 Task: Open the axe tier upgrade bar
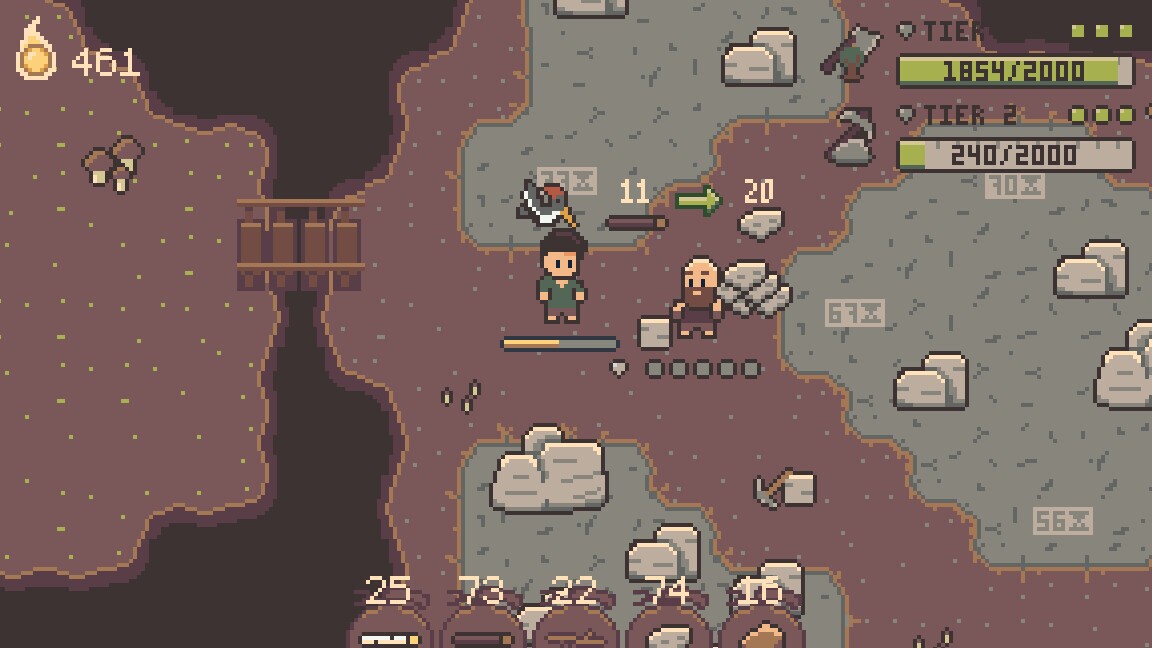click(x=1015, y=71)
